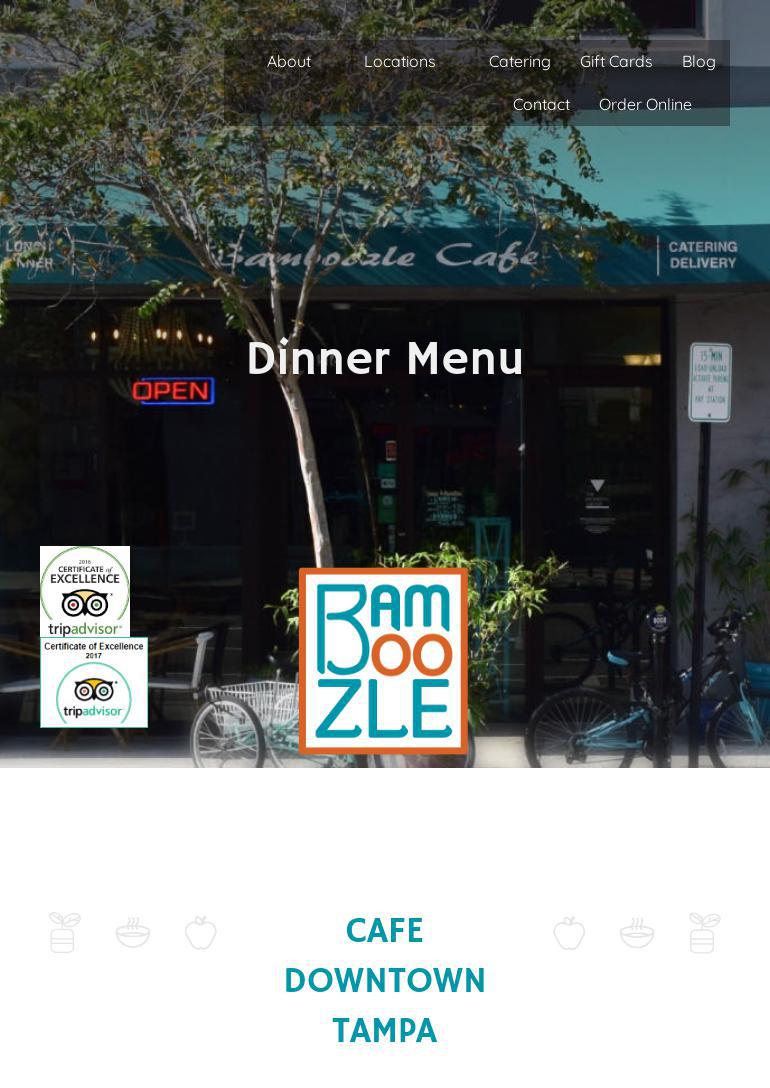Open the About page
770x1088 pixels.
(x=289, y=62)
